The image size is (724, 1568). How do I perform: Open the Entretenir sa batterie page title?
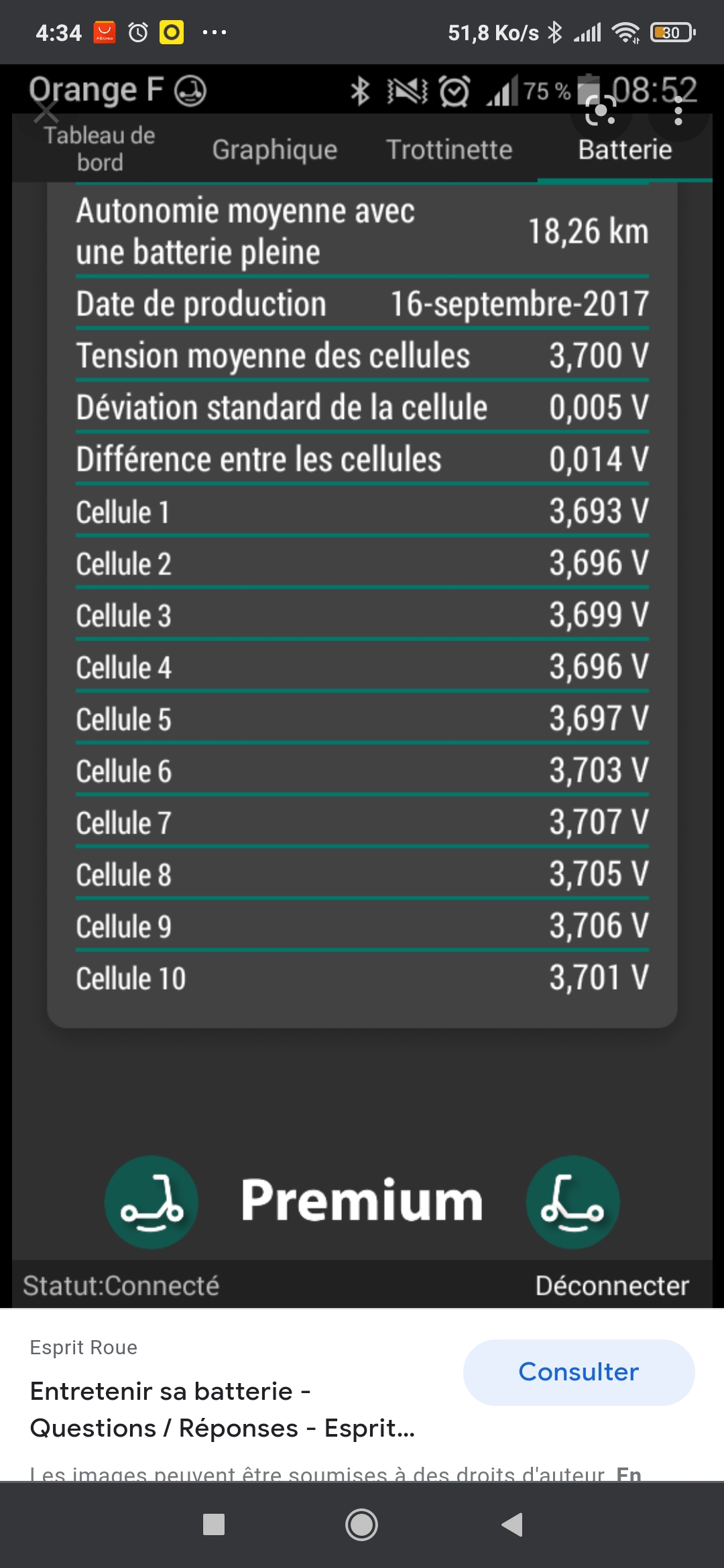222,1410
